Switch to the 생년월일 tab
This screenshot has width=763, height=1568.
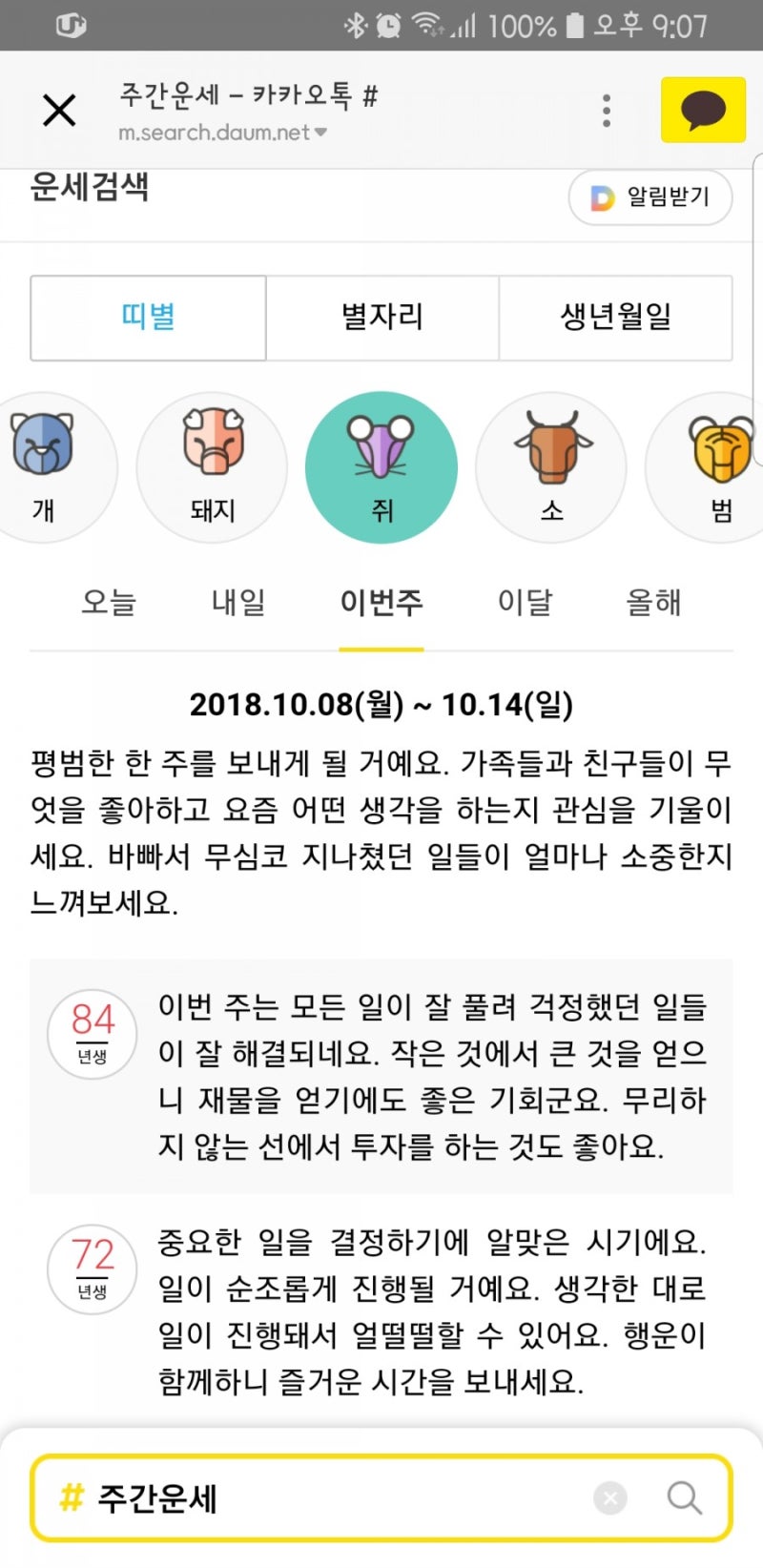tap(615, 318)
